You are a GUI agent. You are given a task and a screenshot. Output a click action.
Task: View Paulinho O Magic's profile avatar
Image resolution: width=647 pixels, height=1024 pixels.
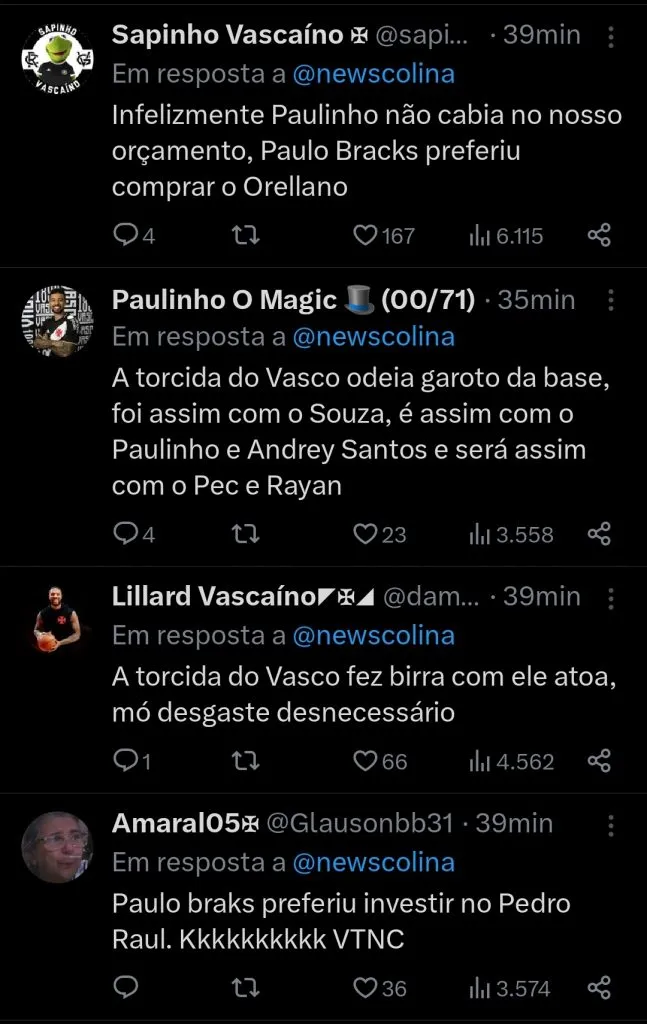tap(57, 321)
